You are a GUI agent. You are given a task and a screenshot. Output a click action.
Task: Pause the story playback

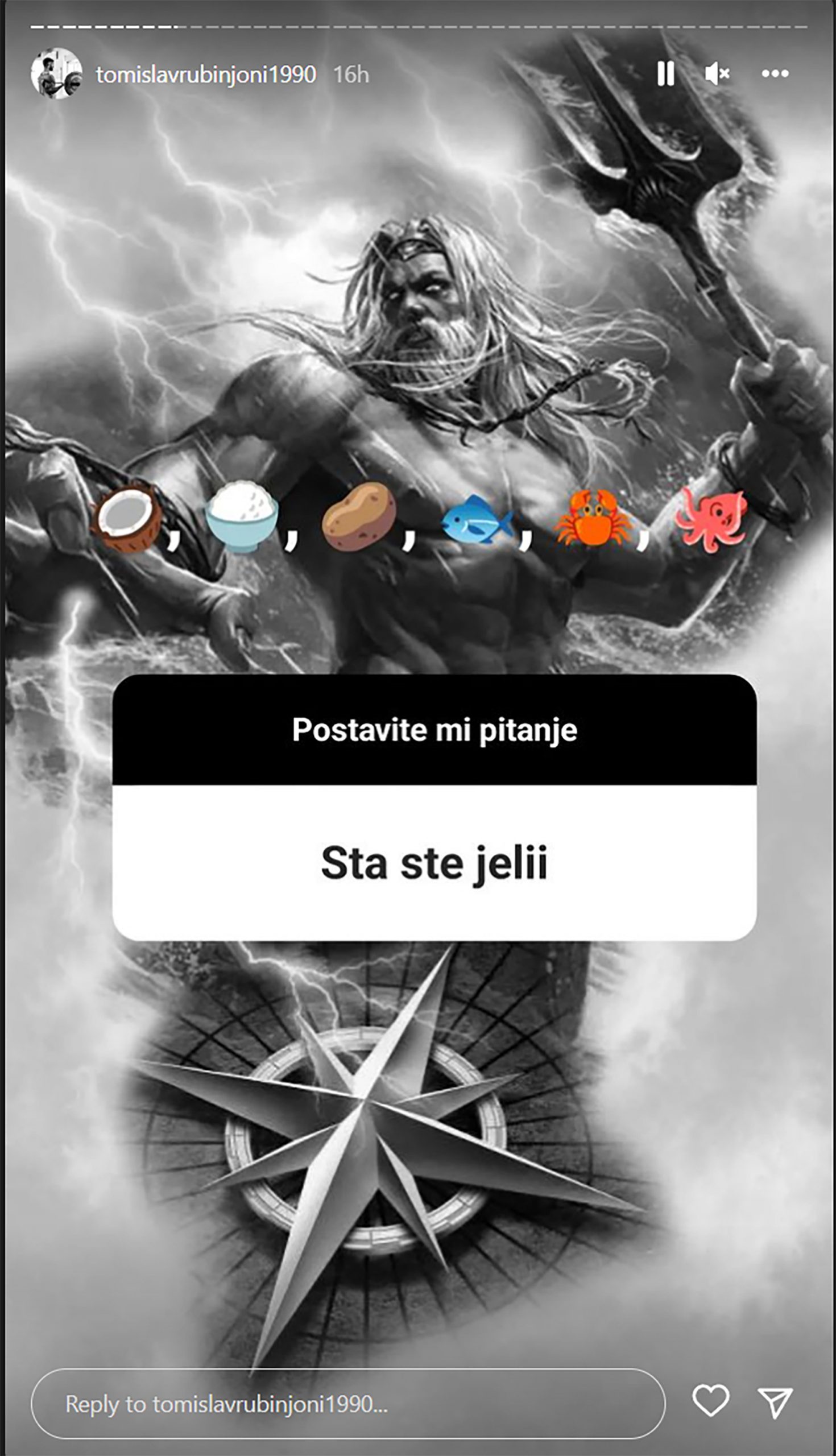coord(665,74)
